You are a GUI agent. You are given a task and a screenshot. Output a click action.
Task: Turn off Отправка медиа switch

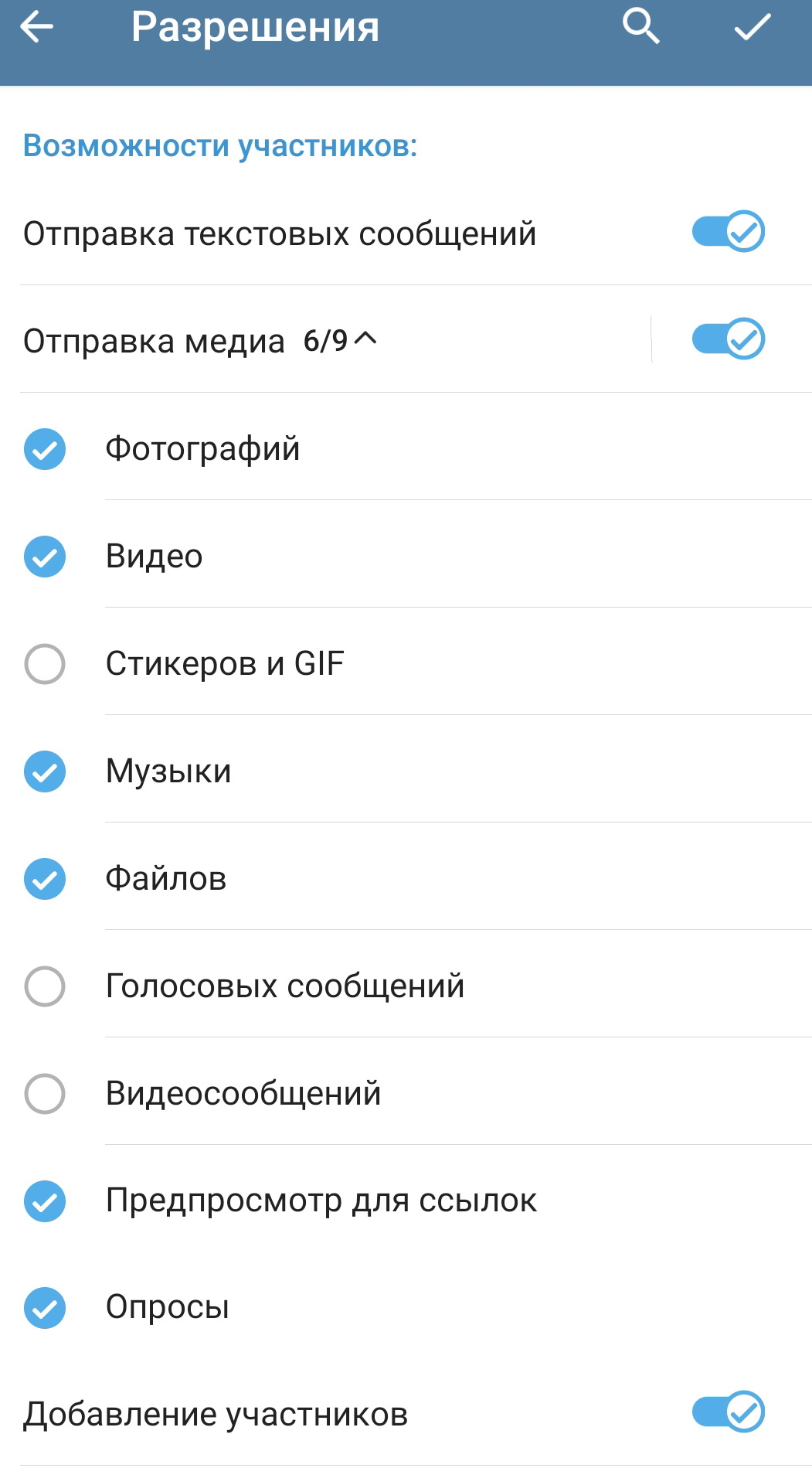tap(728, 339)
